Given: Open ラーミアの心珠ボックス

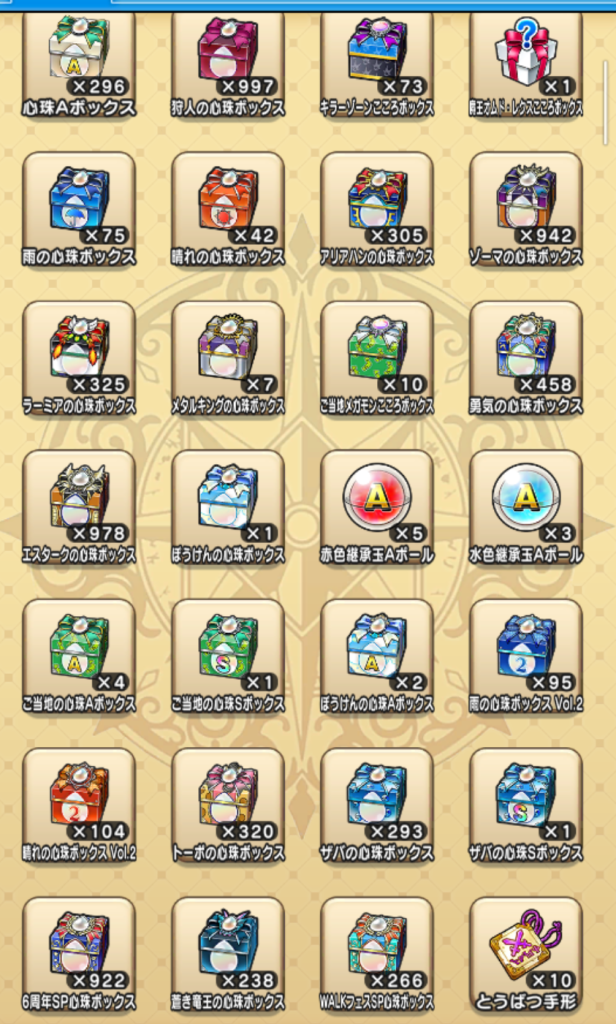Looking at the screenshot, I should (79, 352).
